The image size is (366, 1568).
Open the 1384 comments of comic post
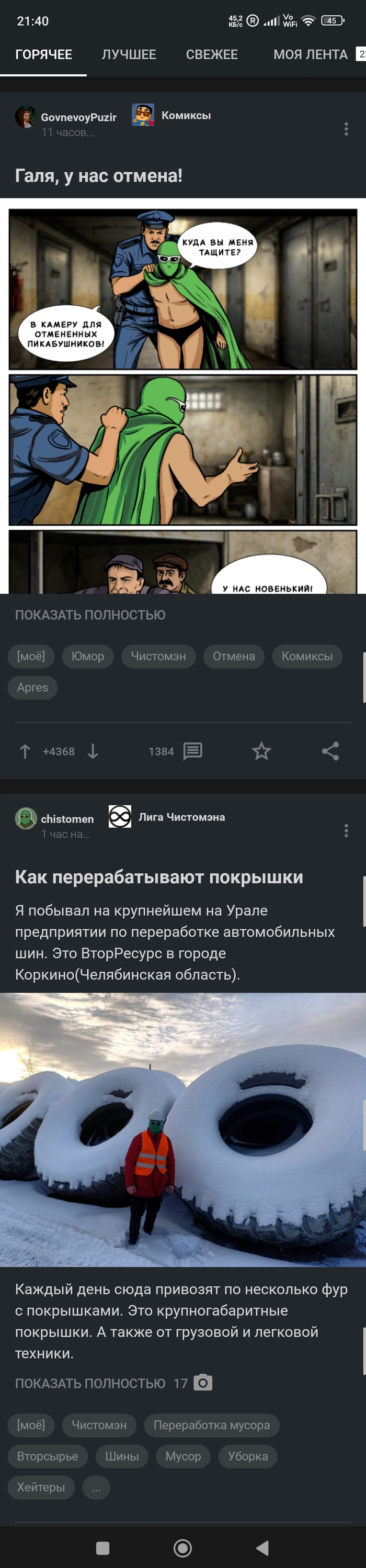175,752
